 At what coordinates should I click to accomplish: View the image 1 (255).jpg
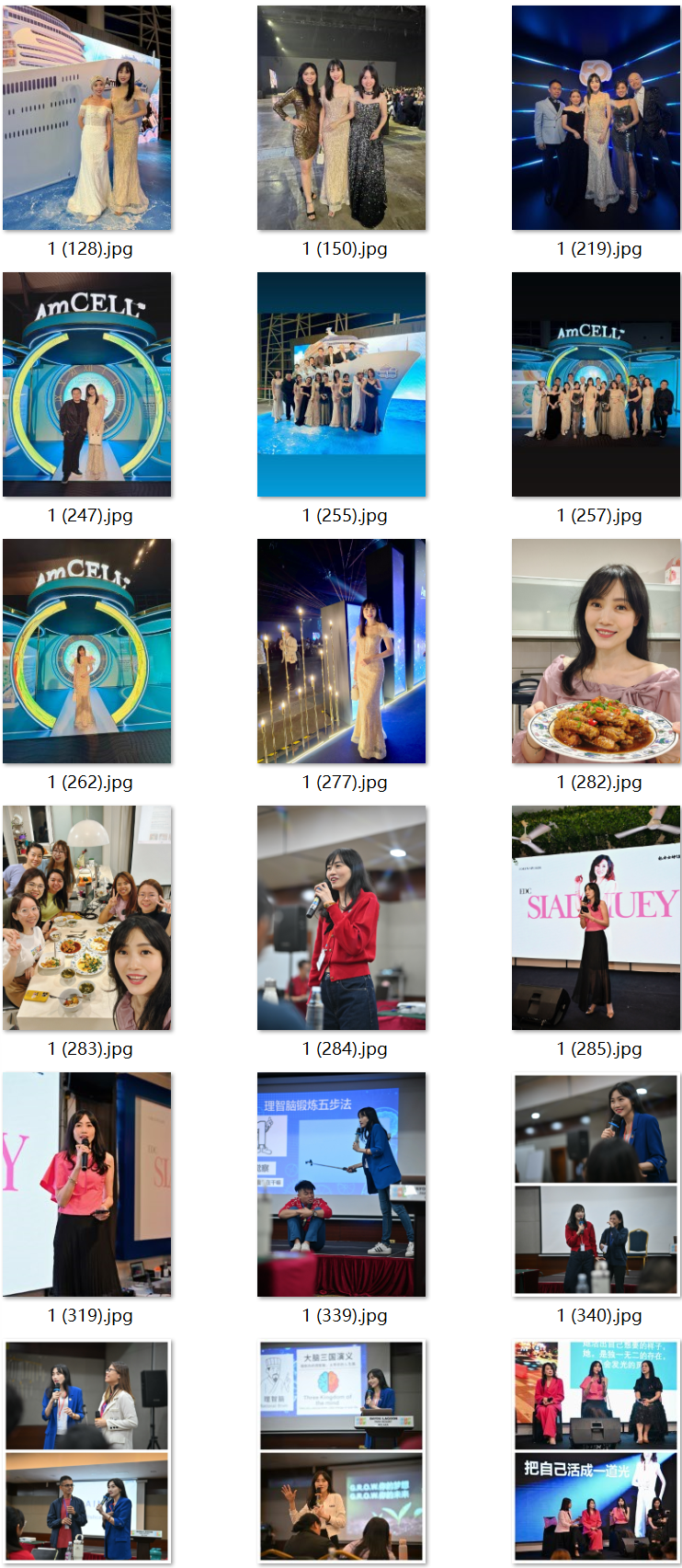click(341, 384)
